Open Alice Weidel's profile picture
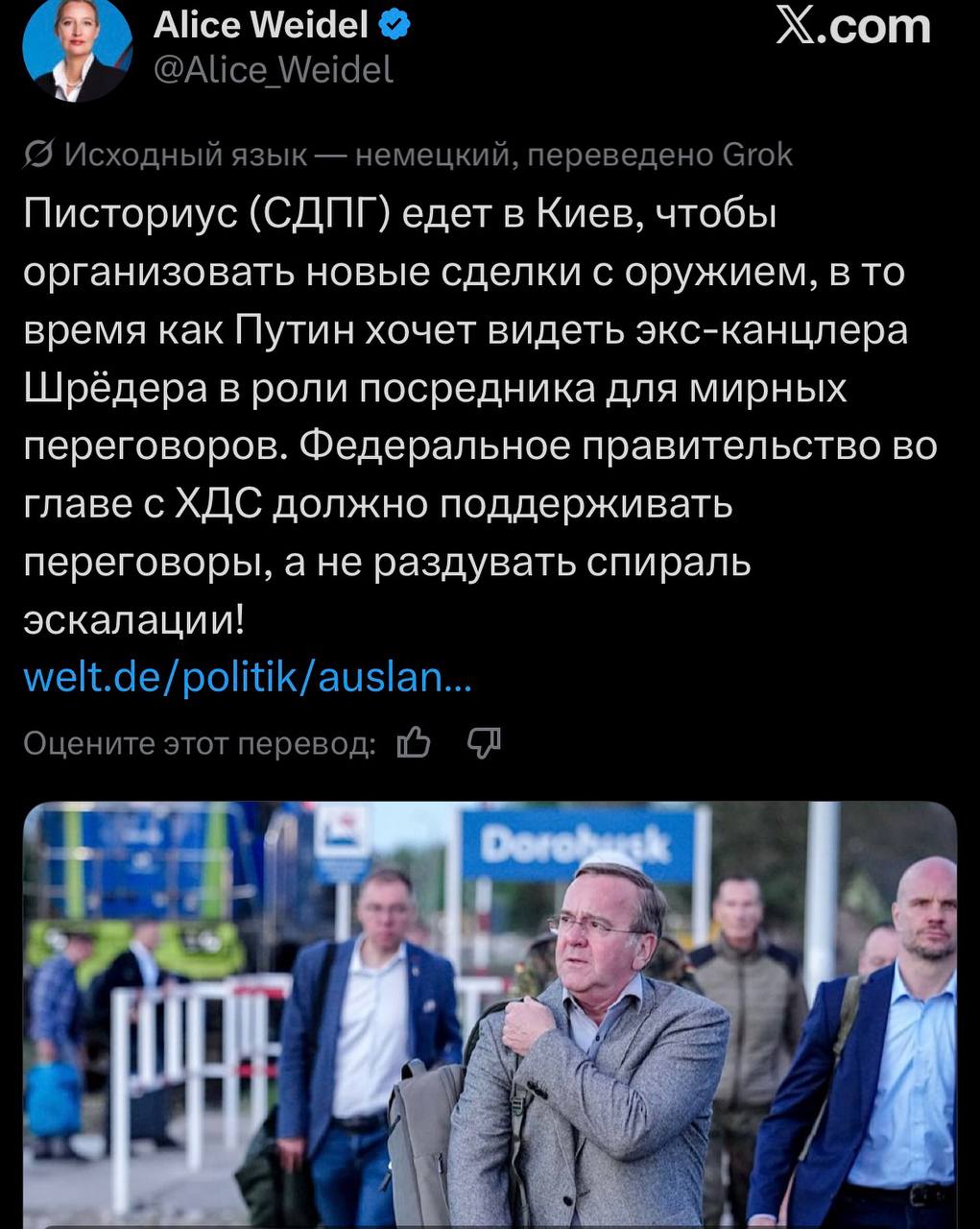 76,48
